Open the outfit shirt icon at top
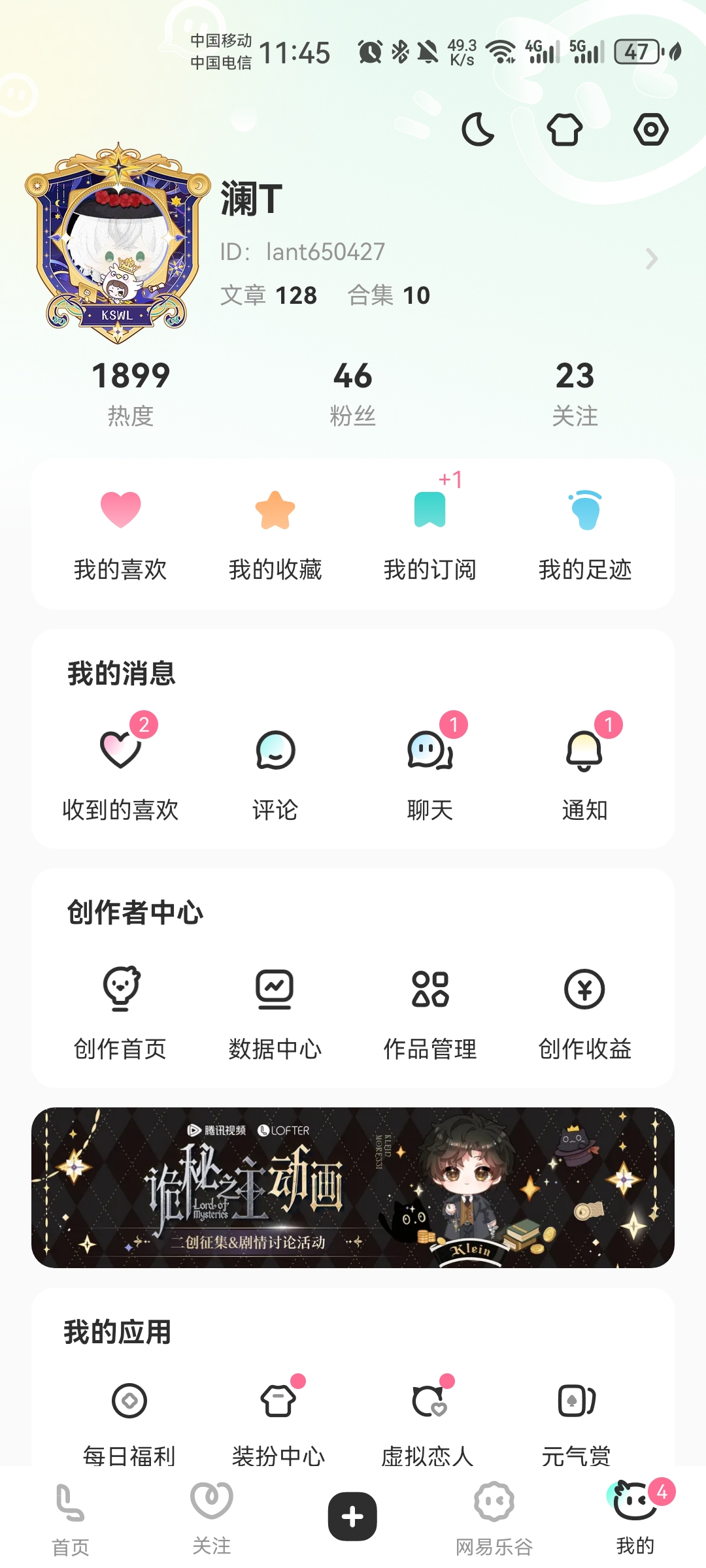The height and width of the screenshot is (1568, 706). pyautogui.click(x=564, y=129)
